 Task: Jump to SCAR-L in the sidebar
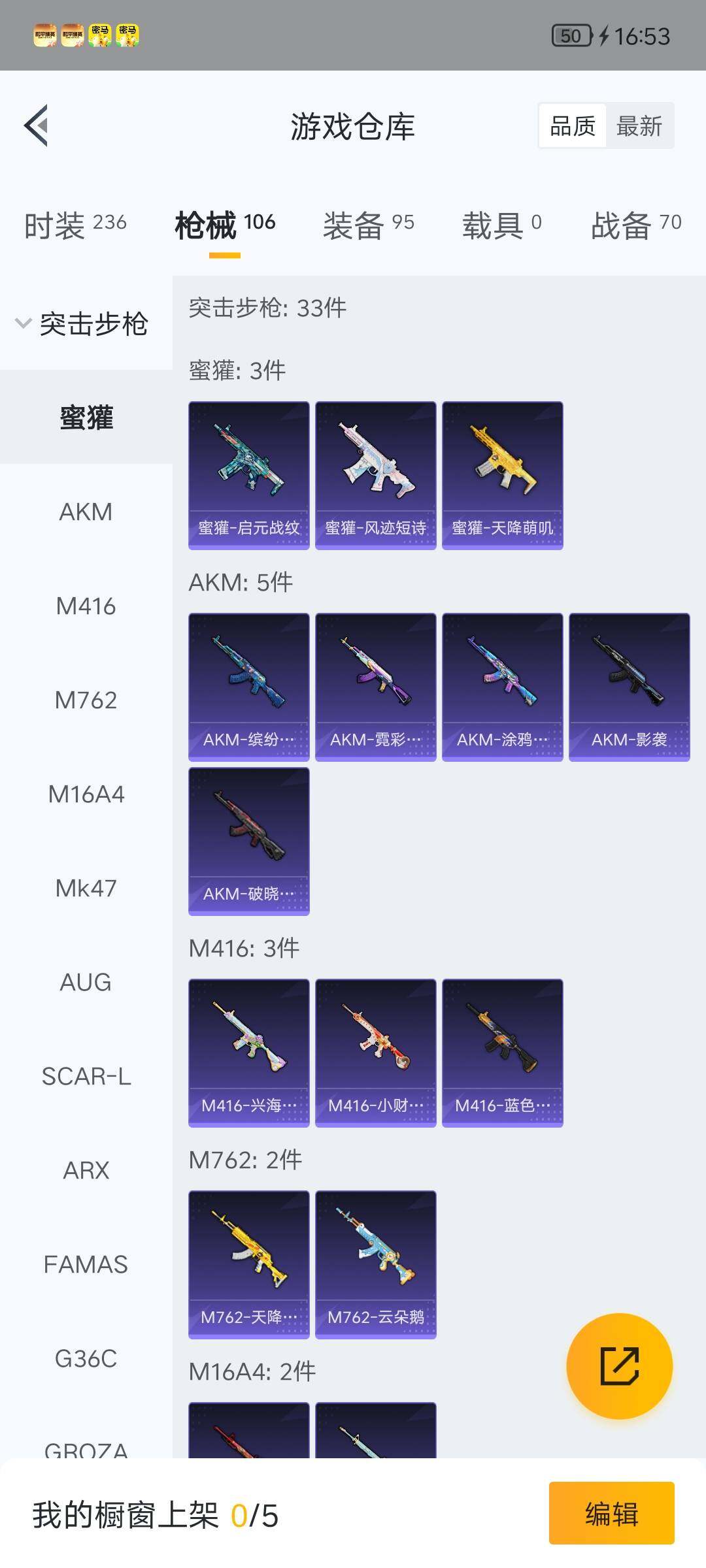pos(86,1077)
